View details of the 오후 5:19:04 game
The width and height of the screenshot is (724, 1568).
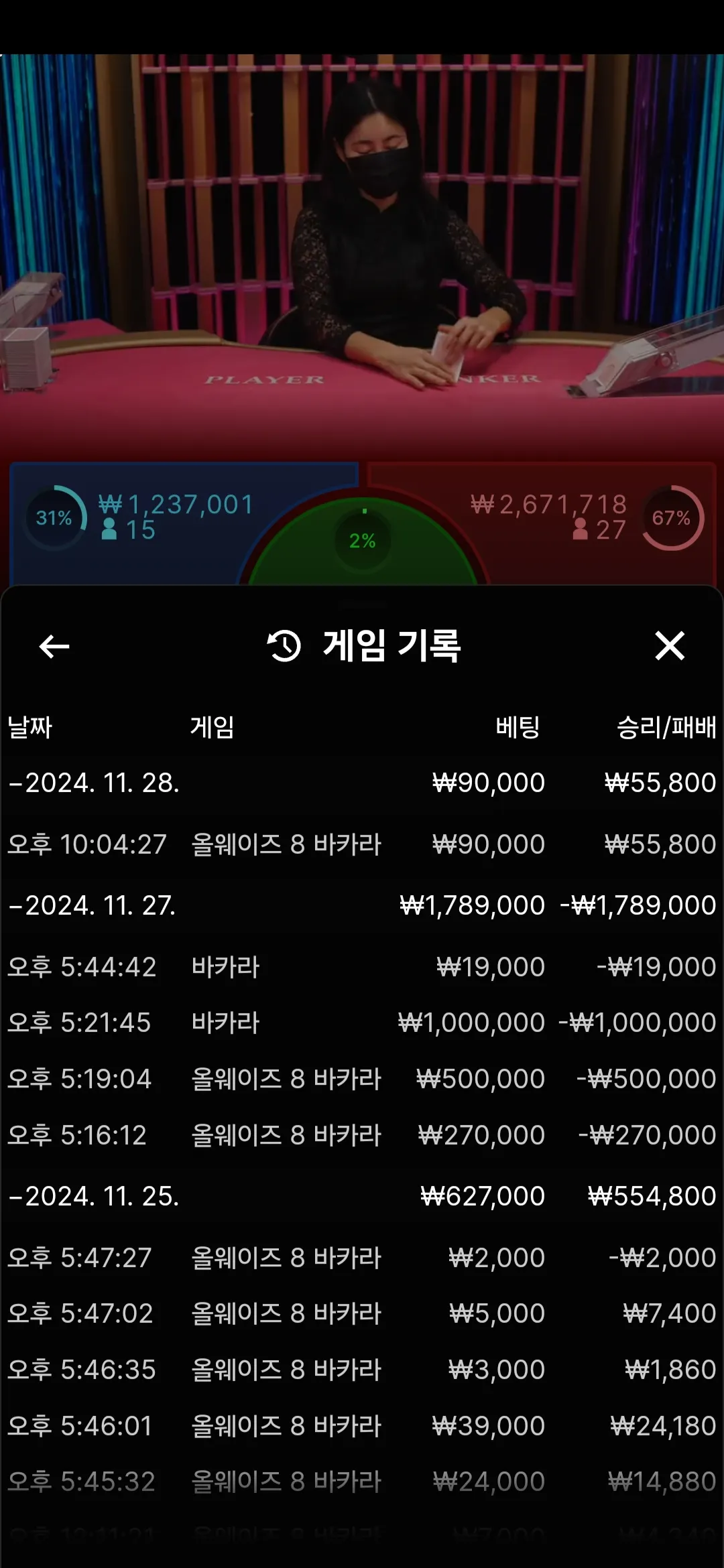tap(362, 1079)
